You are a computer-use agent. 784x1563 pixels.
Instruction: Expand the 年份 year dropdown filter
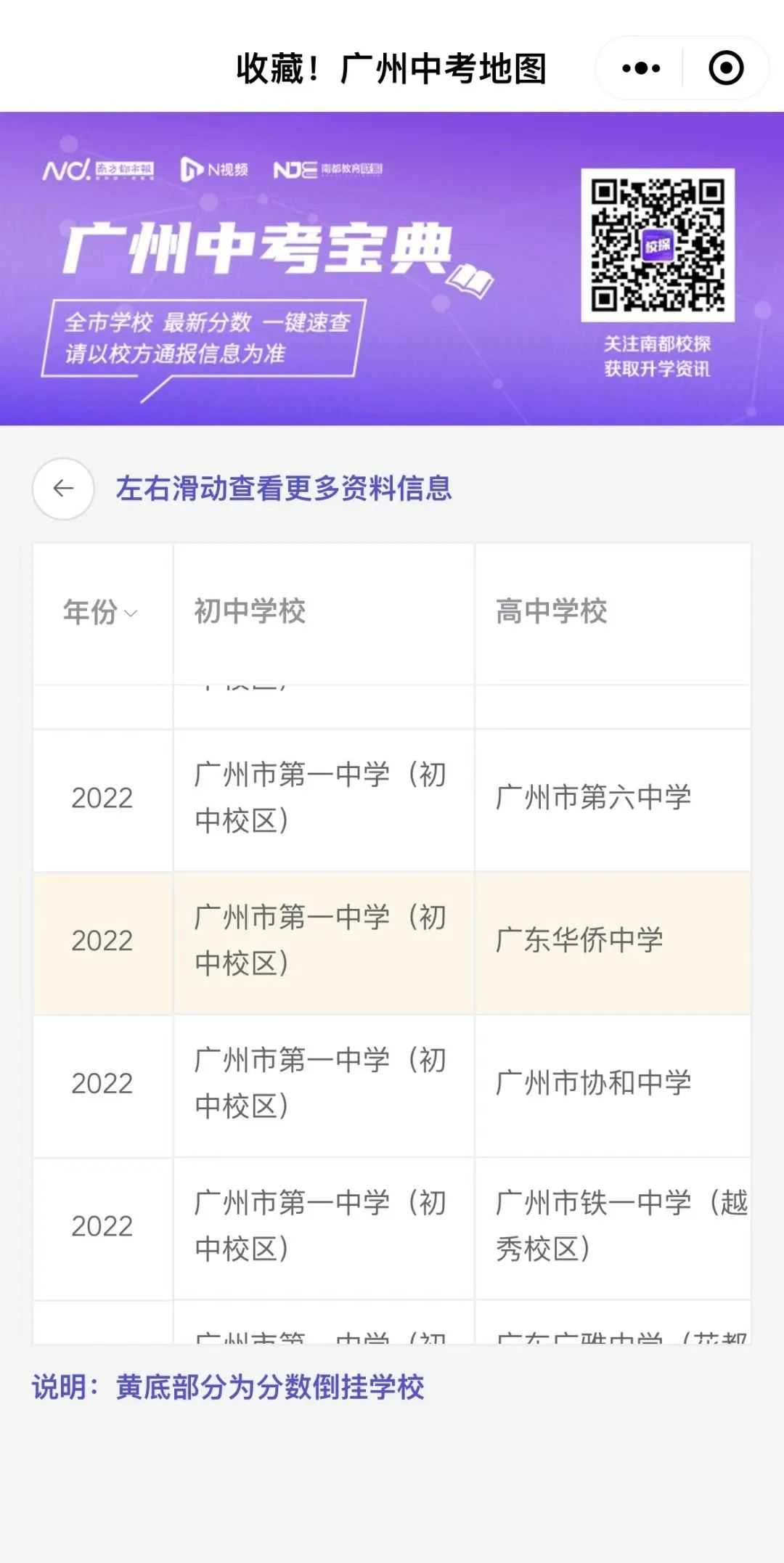(100, 612)
